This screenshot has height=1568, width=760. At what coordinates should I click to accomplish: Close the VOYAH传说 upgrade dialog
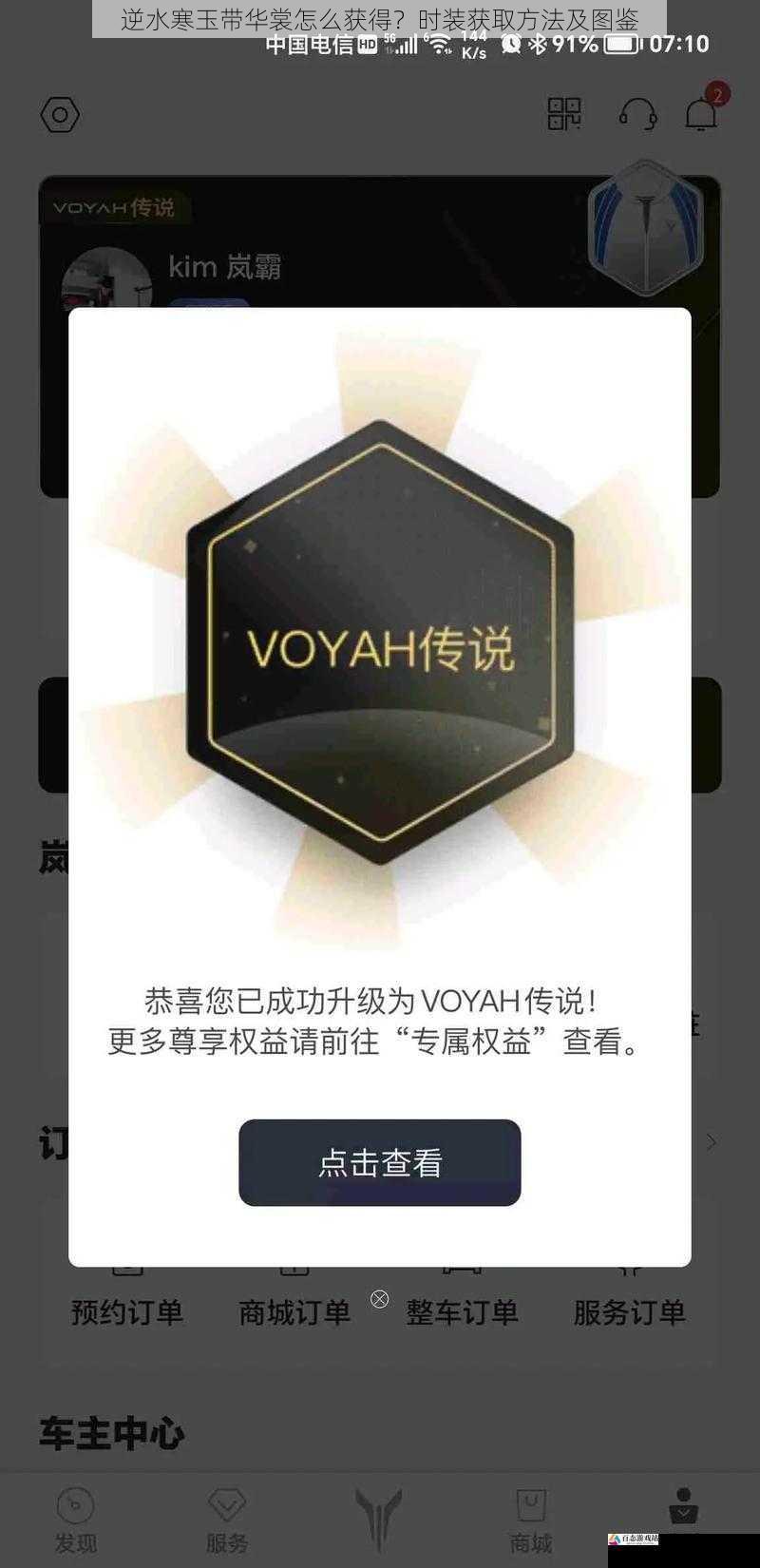click(379, 1299)
